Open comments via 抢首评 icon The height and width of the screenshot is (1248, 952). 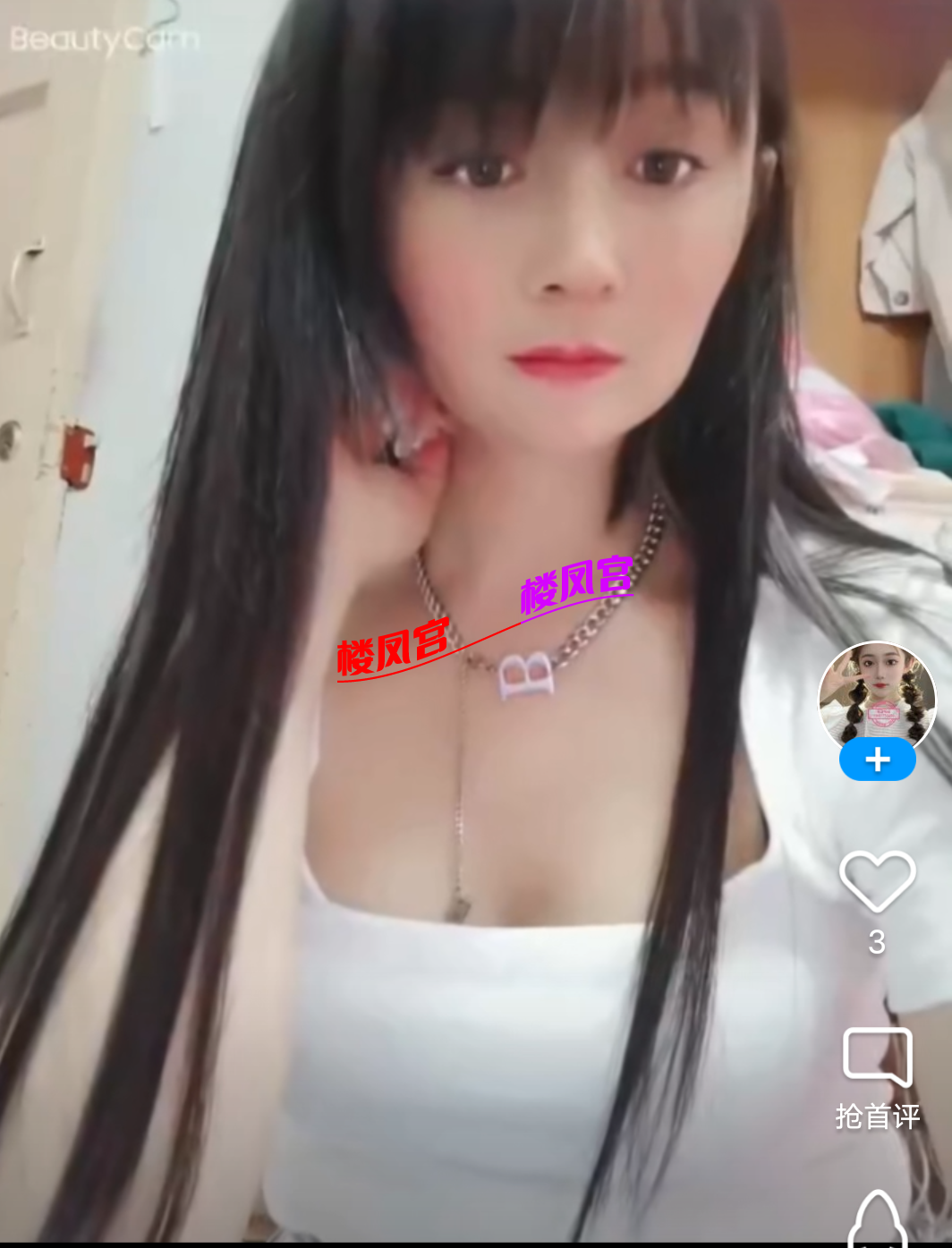tap(877, 1058)
